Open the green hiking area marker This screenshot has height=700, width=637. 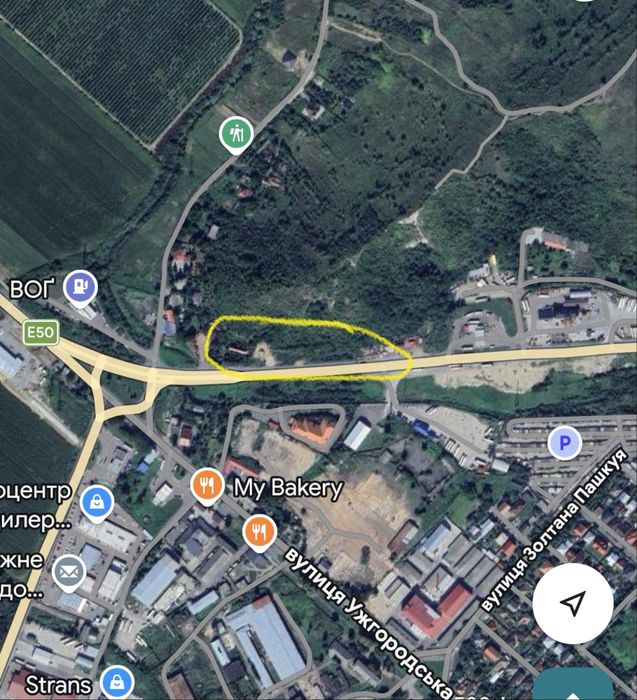[x=236, y=133]
